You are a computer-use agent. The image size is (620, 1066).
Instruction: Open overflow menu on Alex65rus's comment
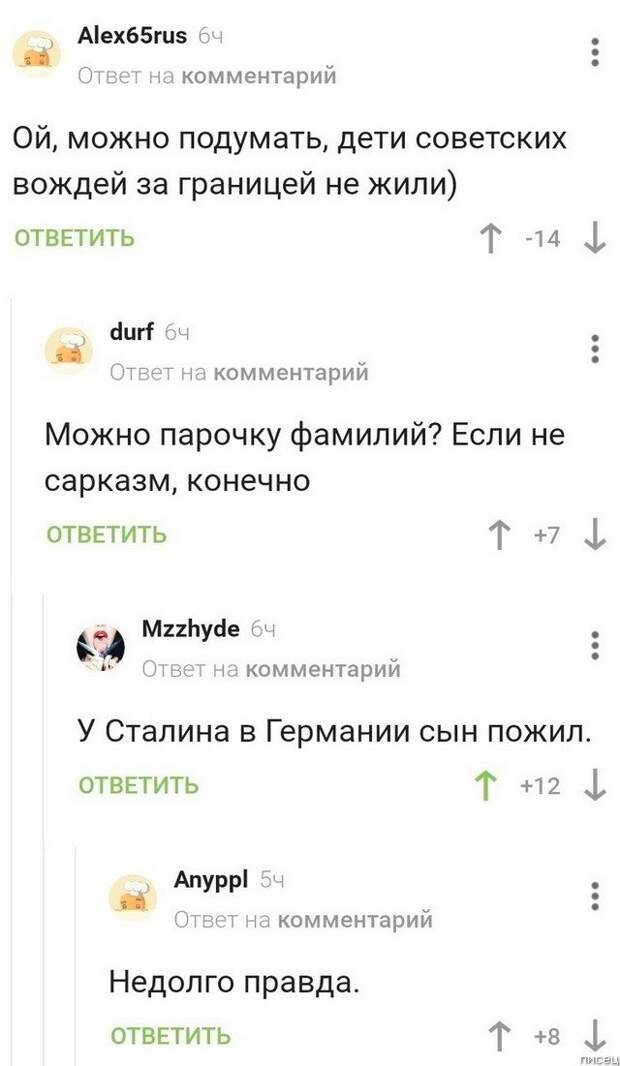coord(596,52)
